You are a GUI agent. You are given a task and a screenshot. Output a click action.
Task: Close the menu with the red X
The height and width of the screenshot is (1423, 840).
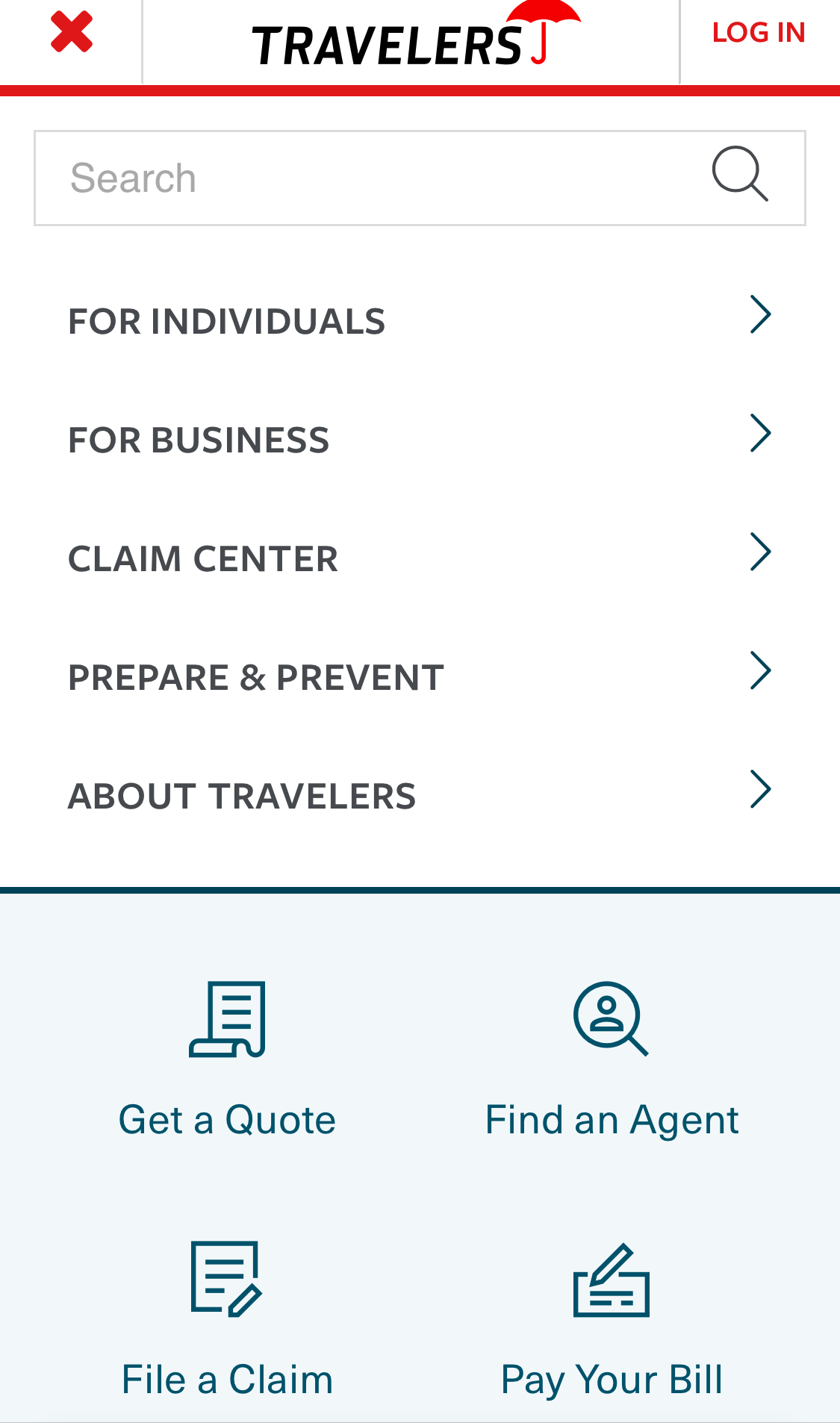coord(70,30)
